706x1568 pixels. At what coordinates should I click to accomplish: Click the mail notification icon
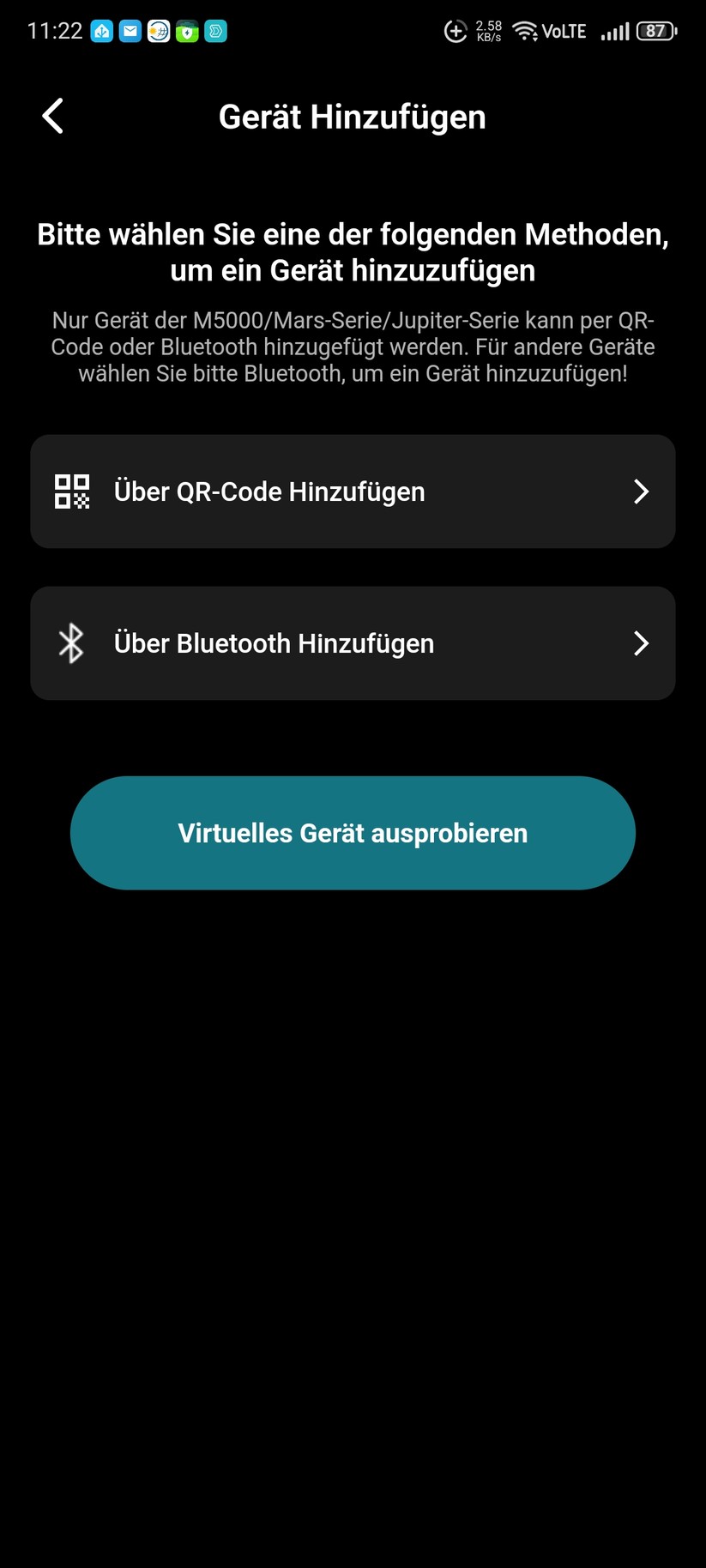(x=130, y=31)
